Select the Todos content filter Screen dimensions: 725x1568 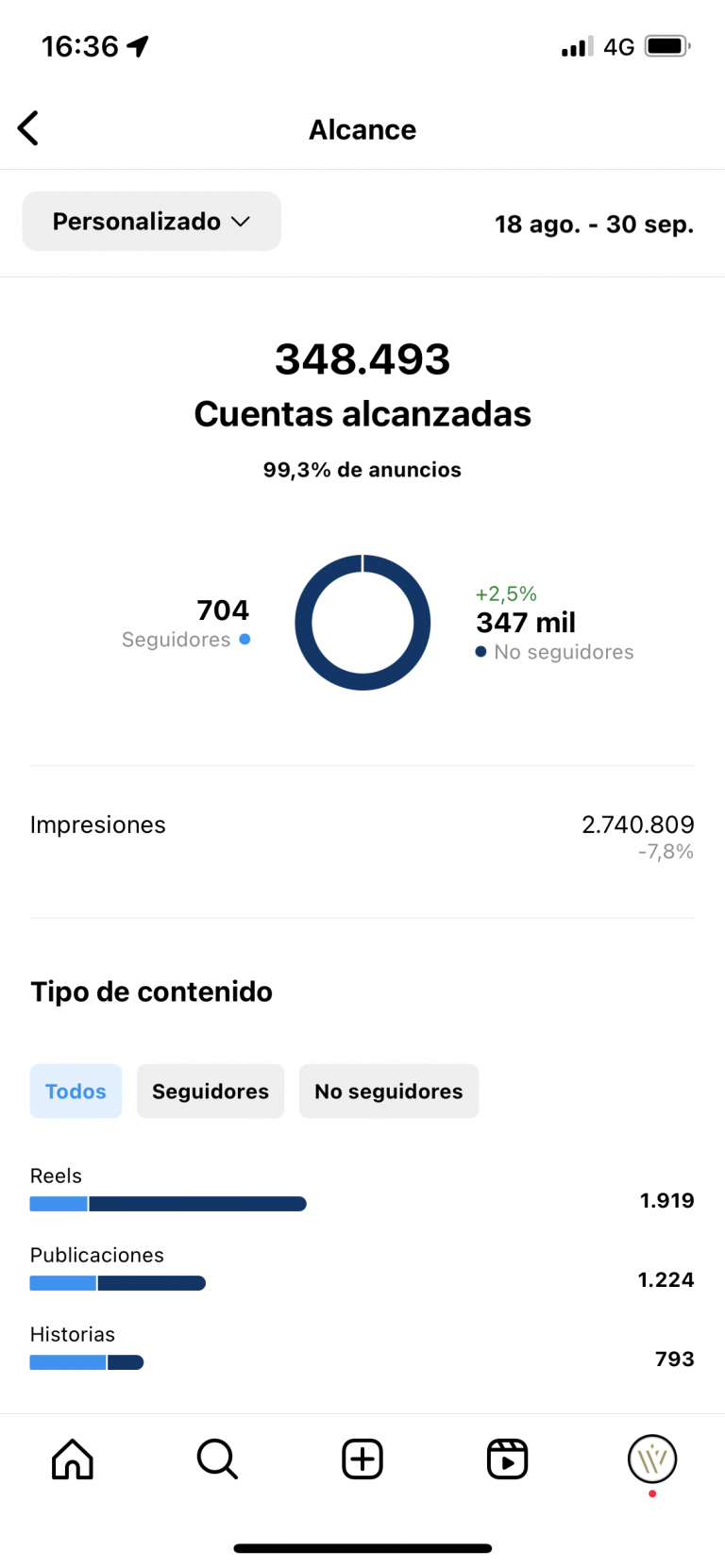(x=76, y=1092)
